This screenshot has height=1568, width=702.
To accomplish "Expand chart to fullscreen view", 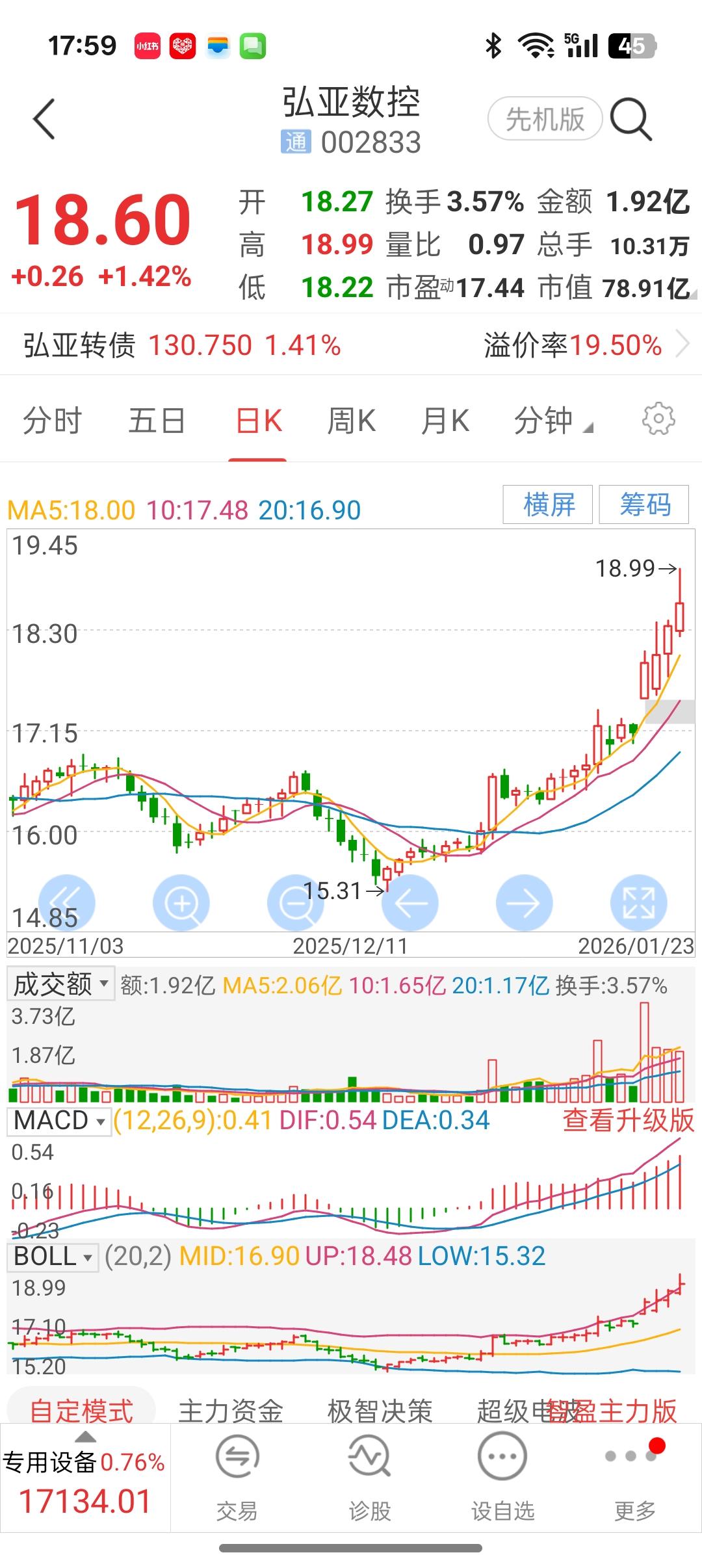I will pyautogui.click(x=638, y=902).
